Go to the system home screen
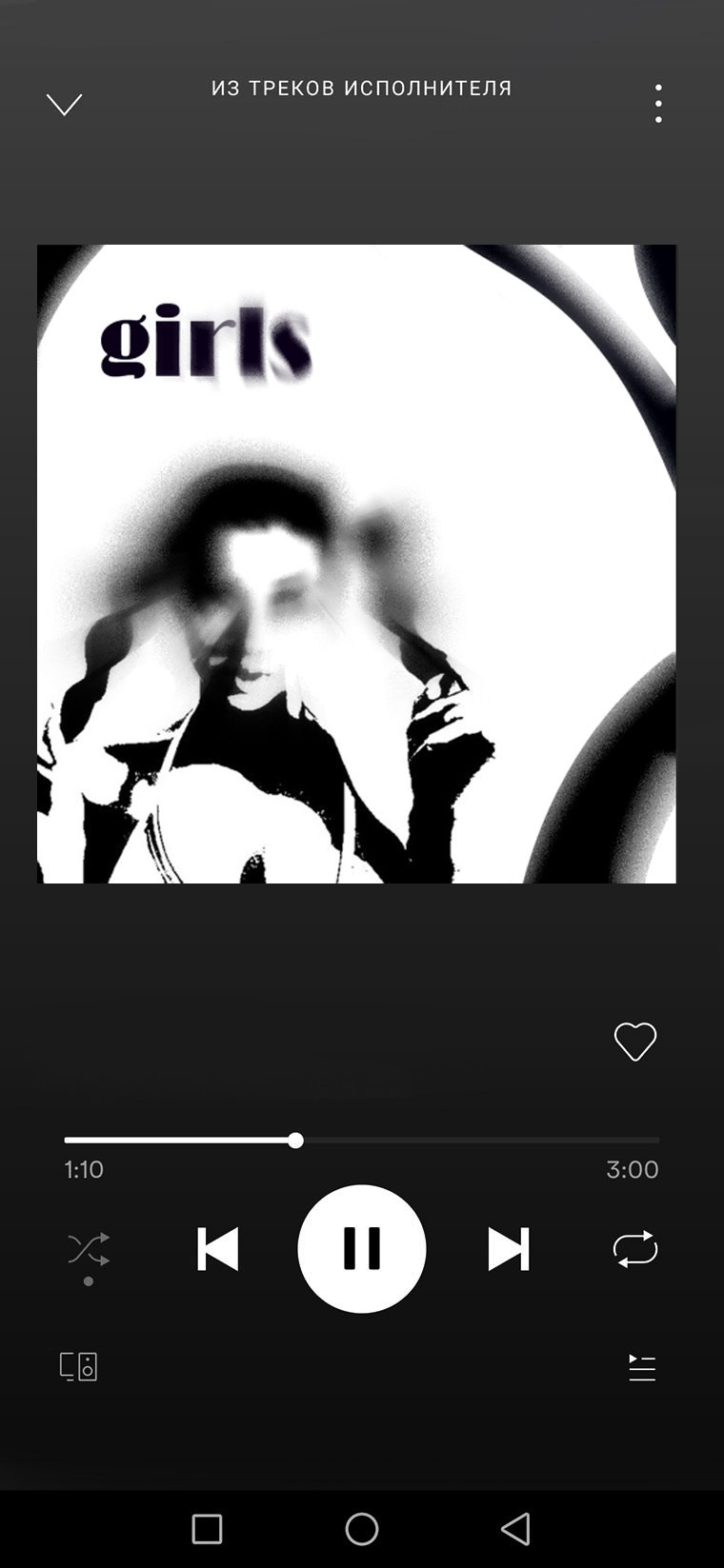 coord(362,1529)
